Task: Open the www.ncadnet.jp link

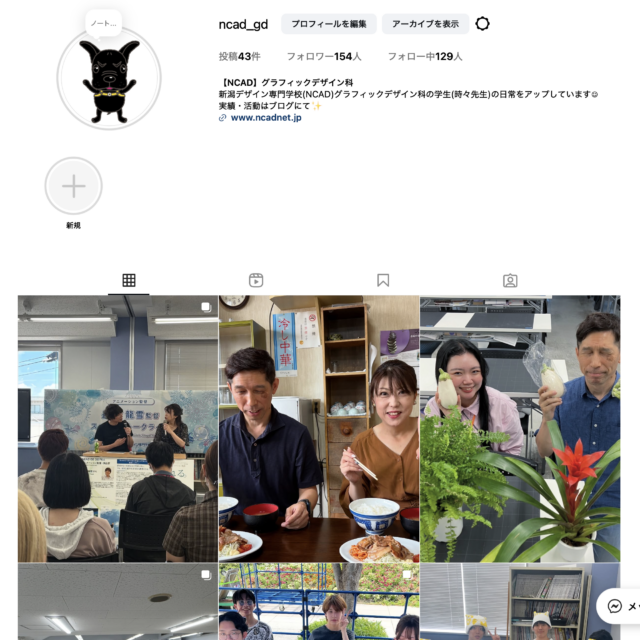Action: coord(265,118)
